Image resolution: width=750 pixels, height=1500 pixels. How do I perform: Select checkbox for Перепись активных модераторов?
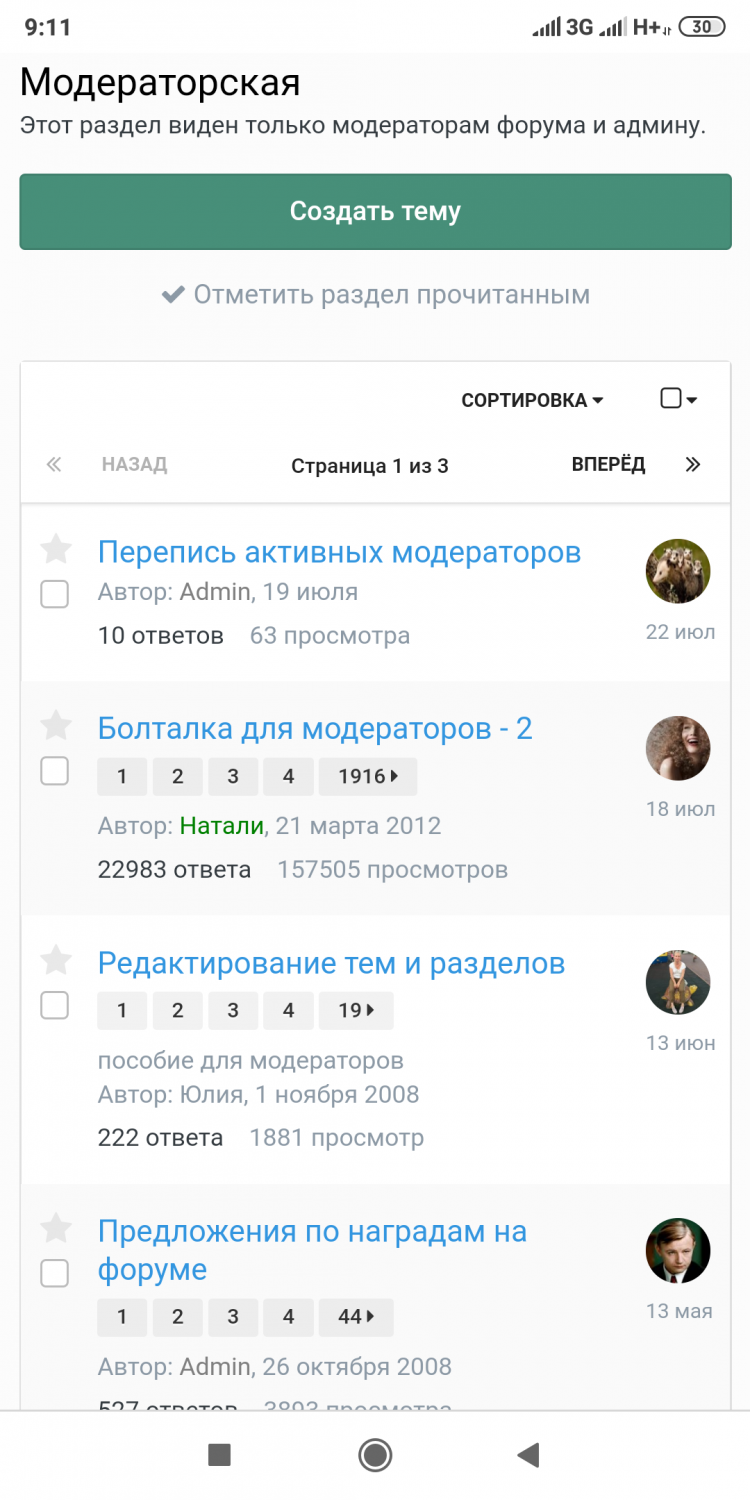[54, 594]
